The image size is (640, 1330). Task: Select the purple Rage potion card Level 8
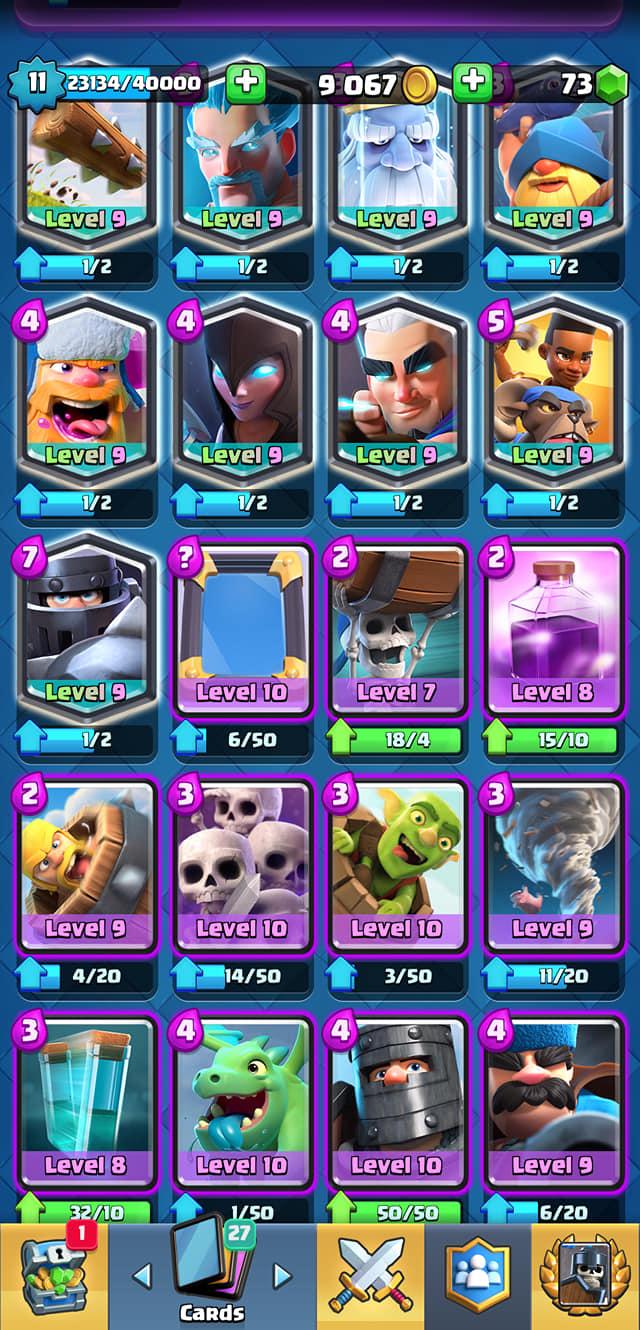pos(552,627)
